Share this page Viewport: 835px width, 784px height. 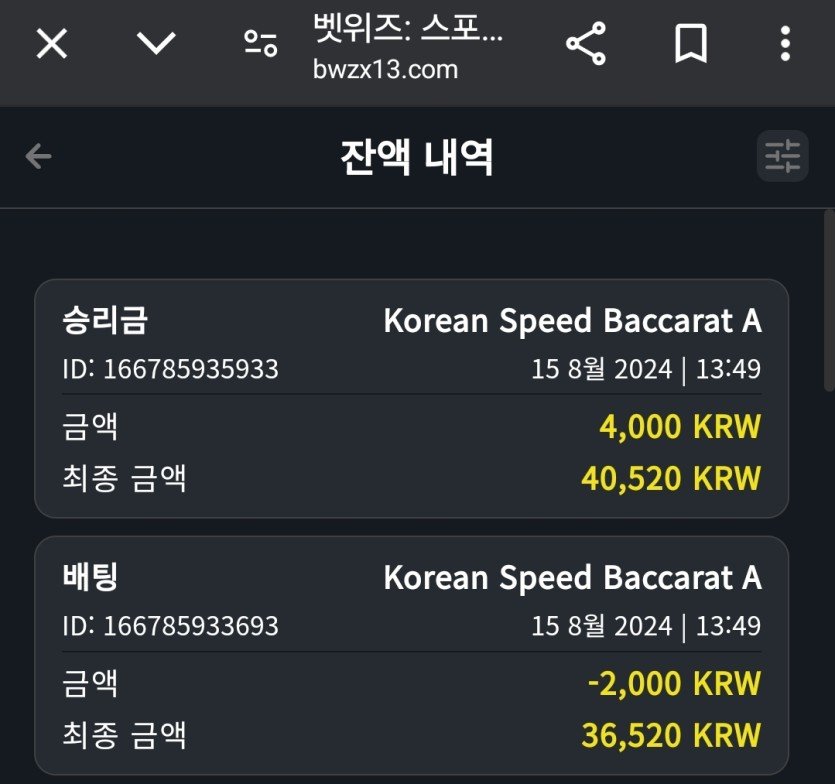coord(586,44)
